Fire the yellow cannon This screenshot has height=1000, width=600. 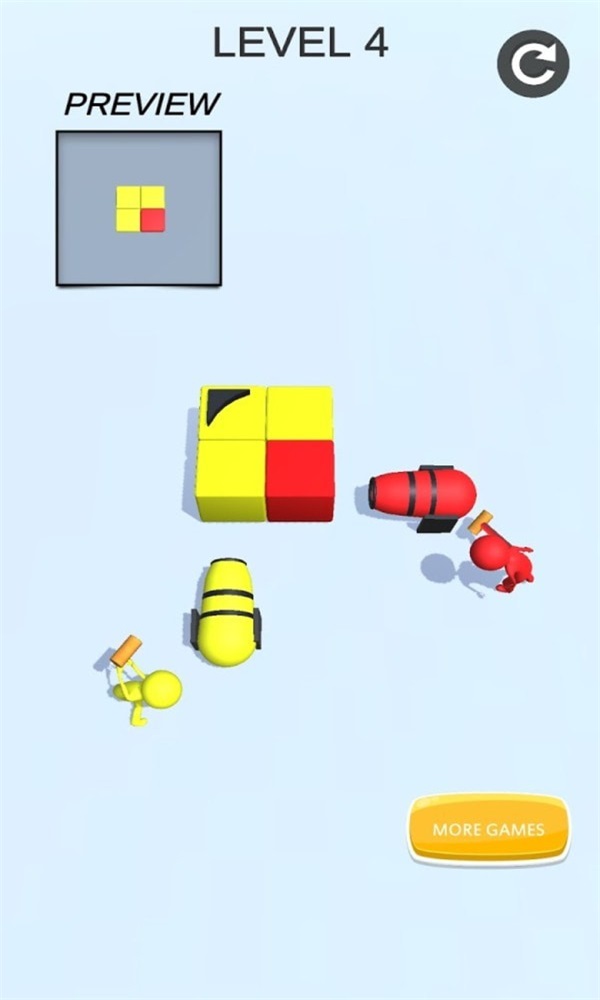tap(226, 612)
